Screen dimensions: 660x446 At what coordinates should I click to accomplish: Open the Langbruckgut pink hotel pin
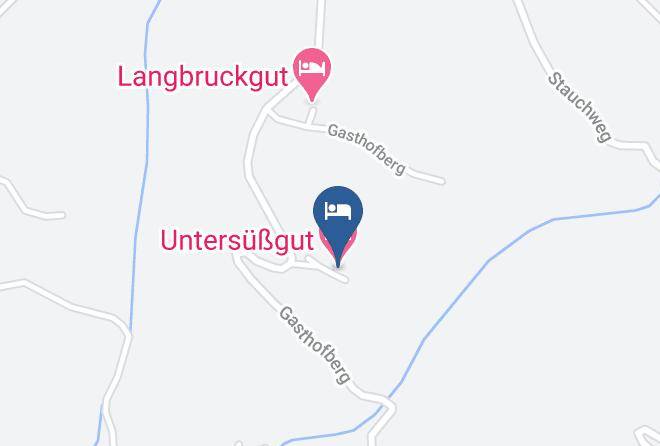click(x=312, y=73)
